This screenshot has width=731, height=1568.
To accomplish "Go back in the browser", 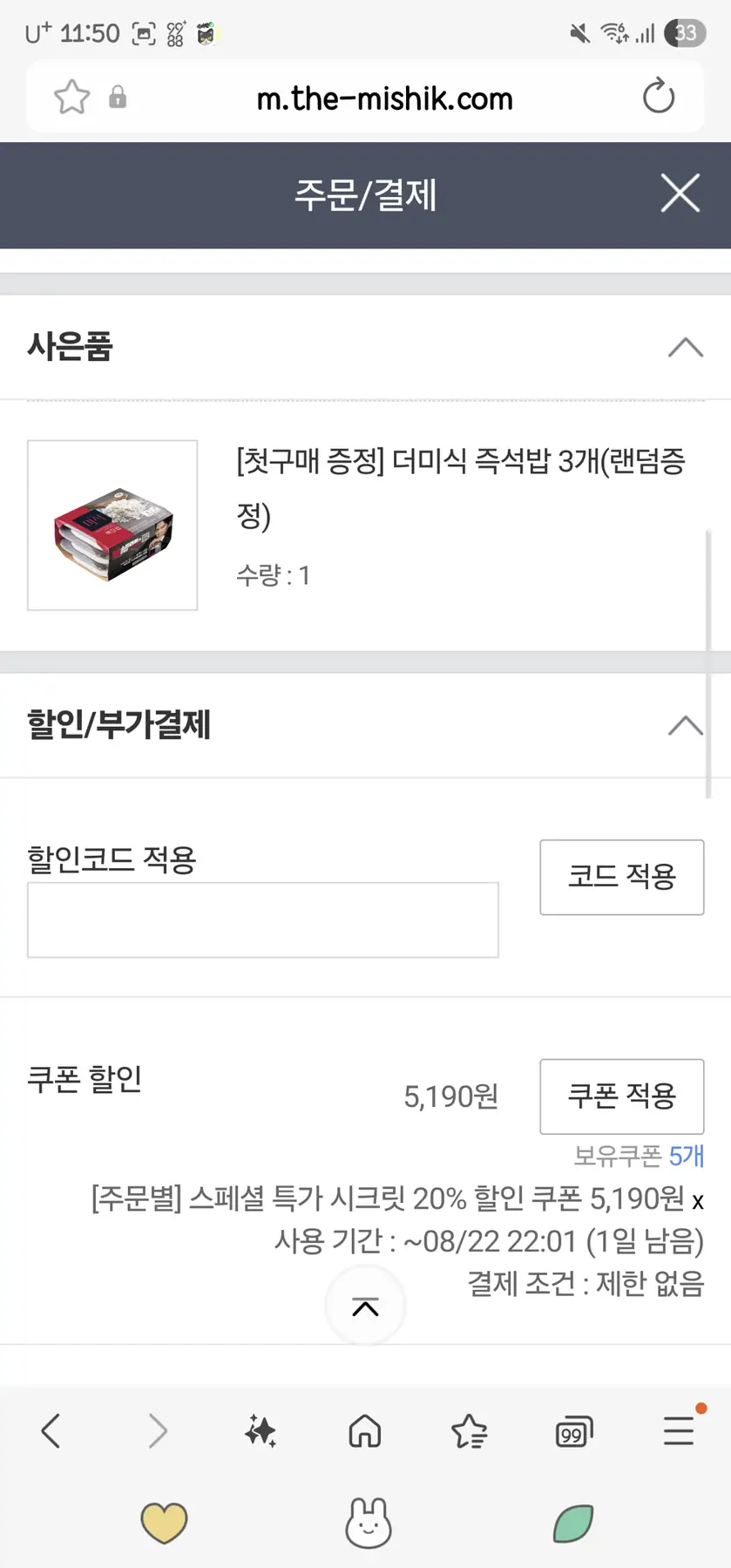I will 51,1430.
